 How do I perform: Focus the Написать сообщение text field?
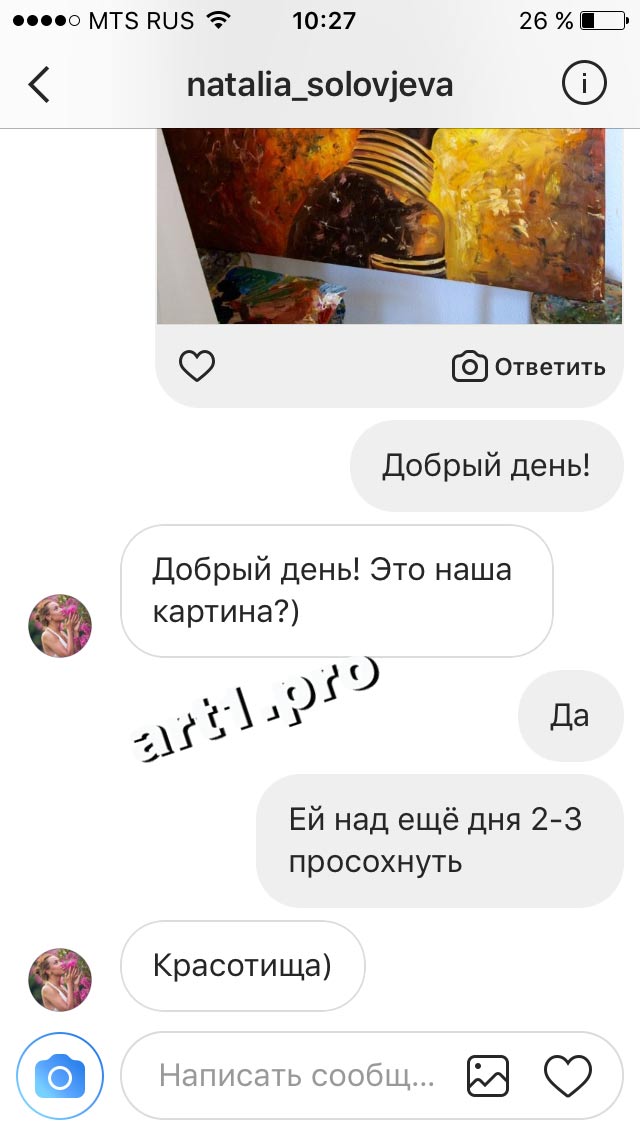[x=297, y=1076]
